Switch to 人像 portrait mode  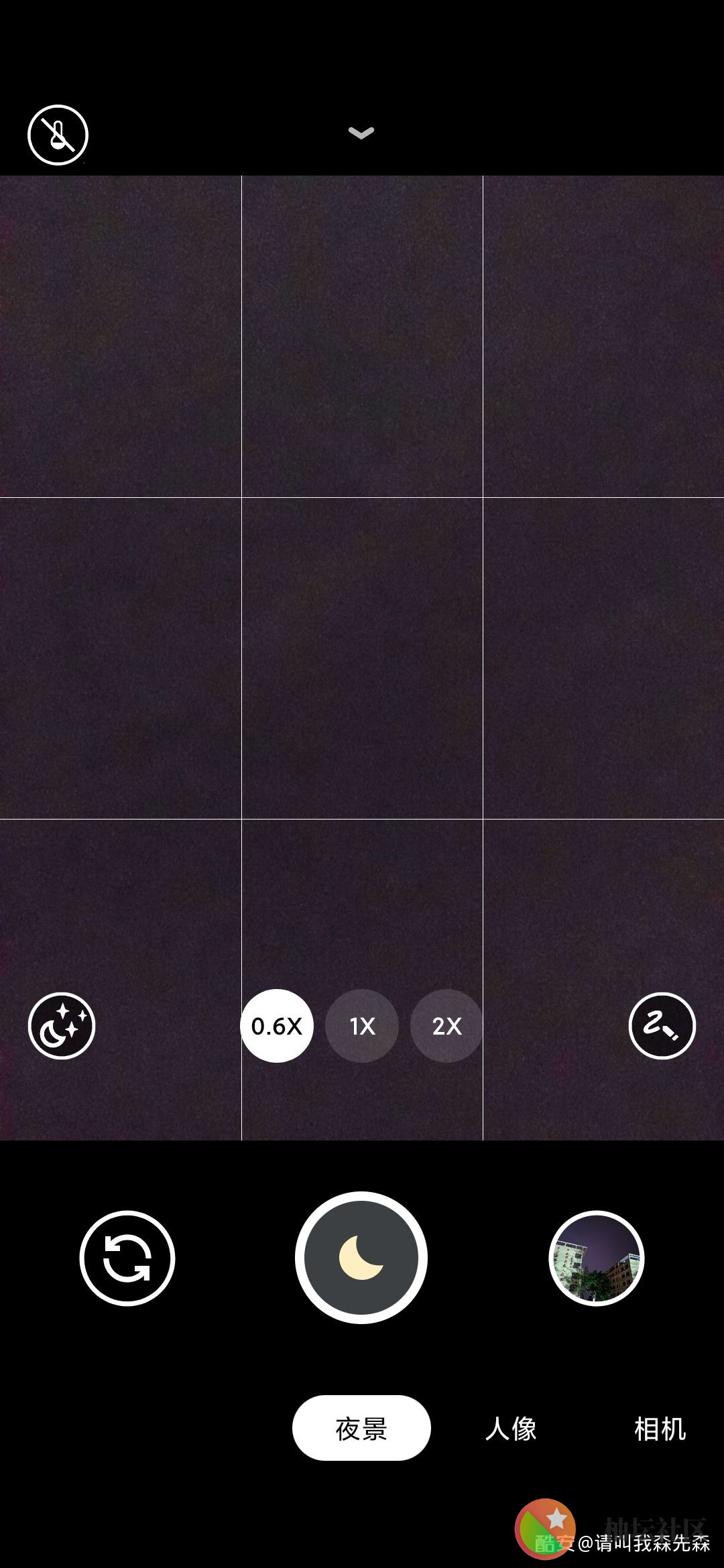point(511,1428)
